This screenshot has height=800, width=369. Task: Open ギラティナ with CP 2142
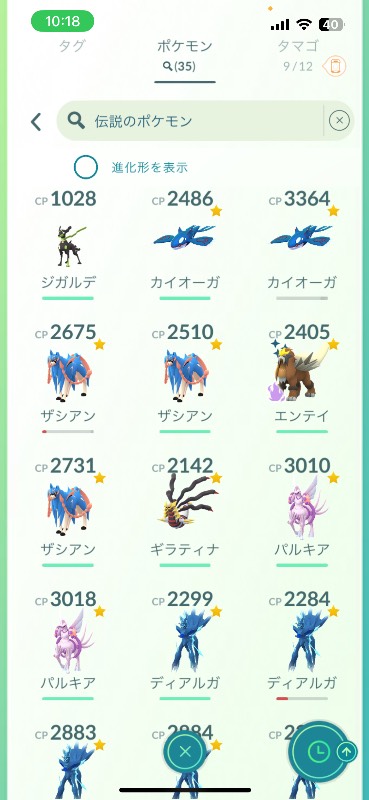click(185, 512)
